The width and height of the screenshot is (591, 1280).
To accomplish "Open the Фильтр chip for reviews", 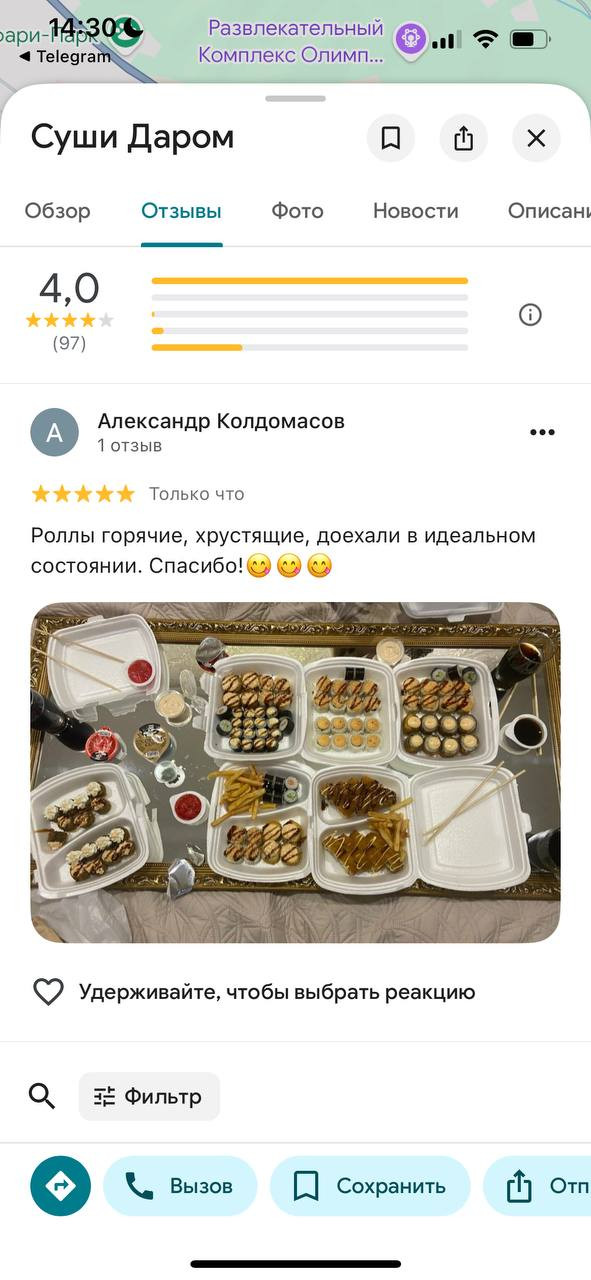I will click(149, 1096).
